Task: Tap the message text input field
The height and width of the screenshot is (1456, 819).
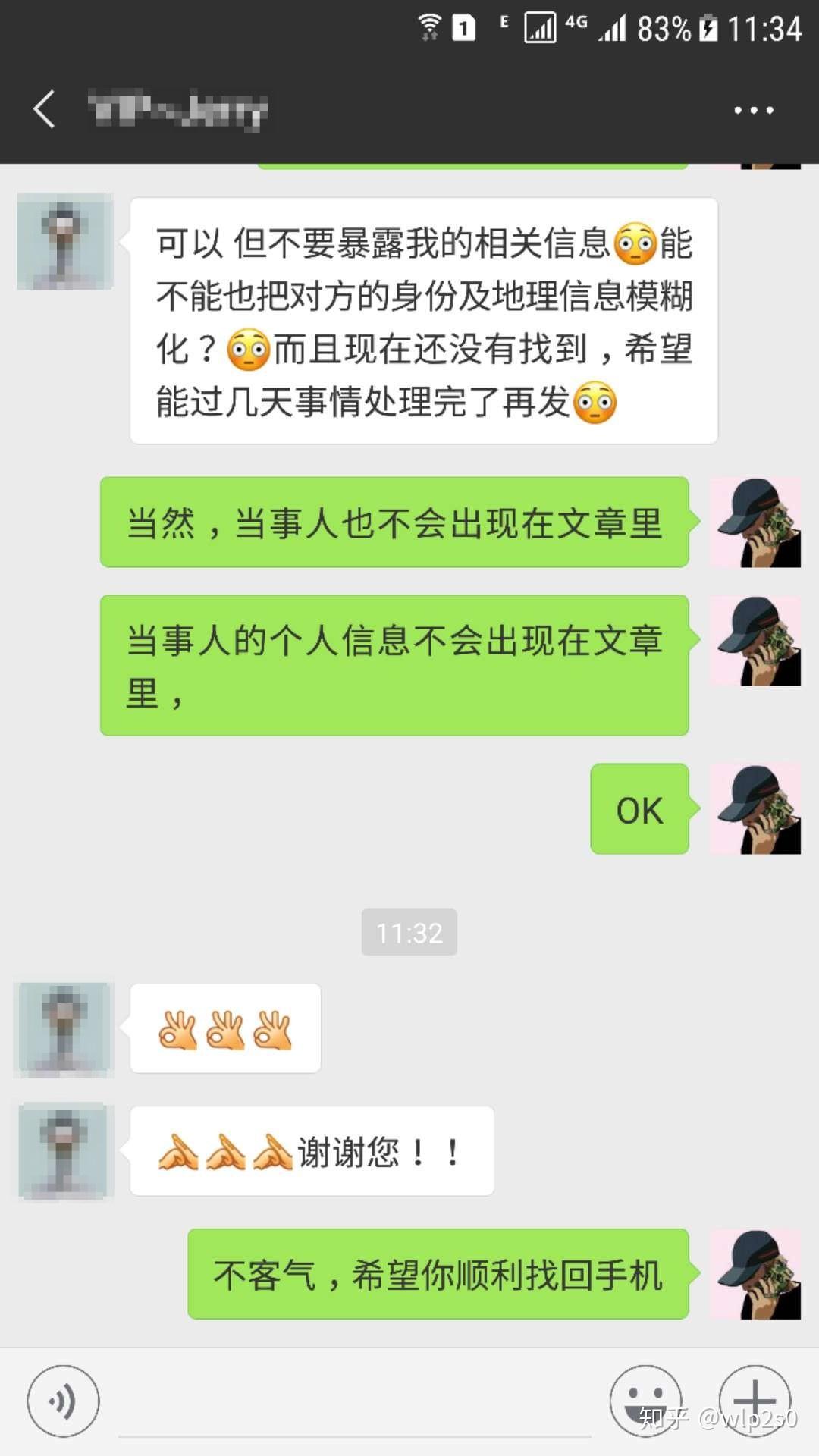Action: (x=354, y=1403)
